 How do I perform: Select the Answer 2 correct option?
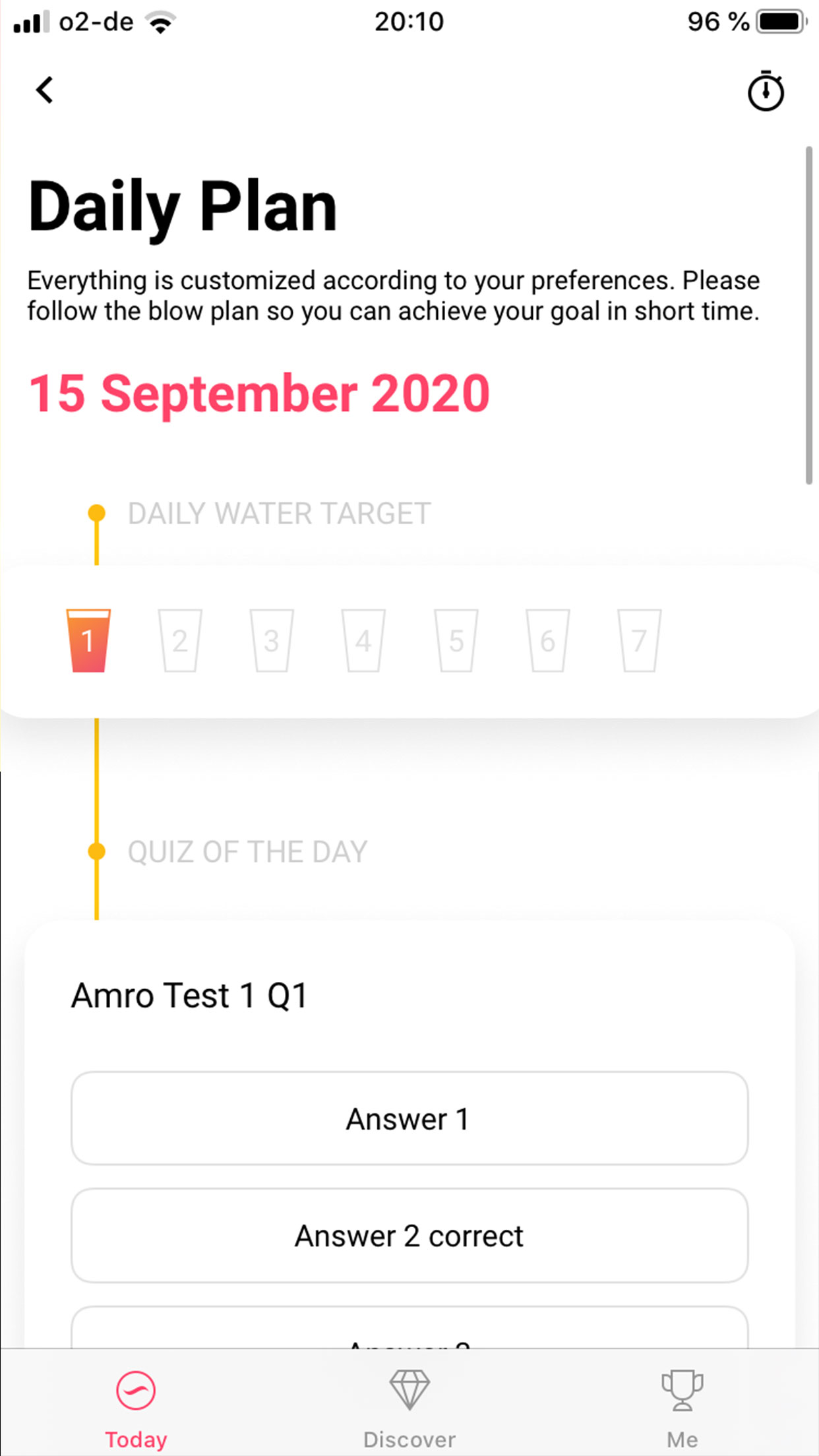(x=409, y=1236)
